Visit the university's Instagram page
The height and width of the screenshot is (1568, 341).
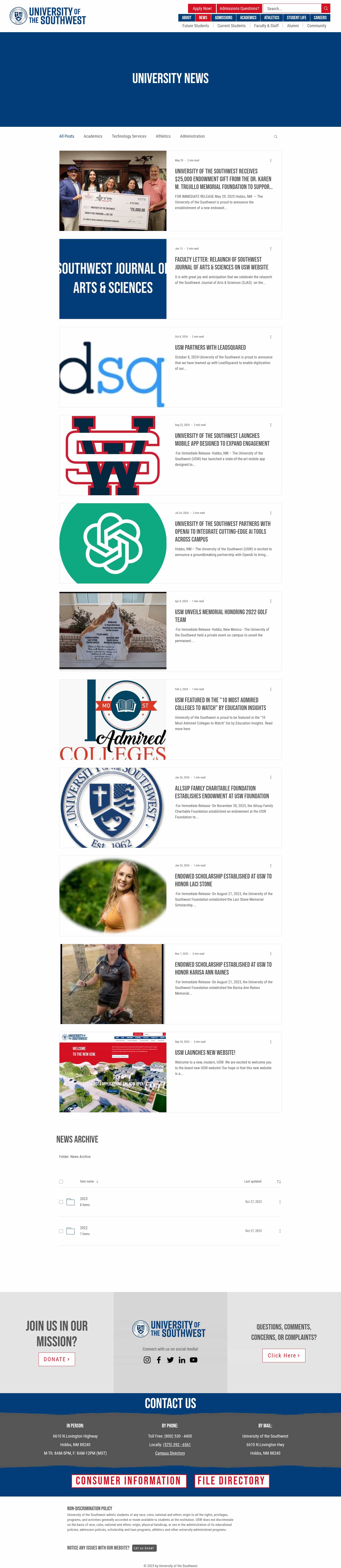147,1360
